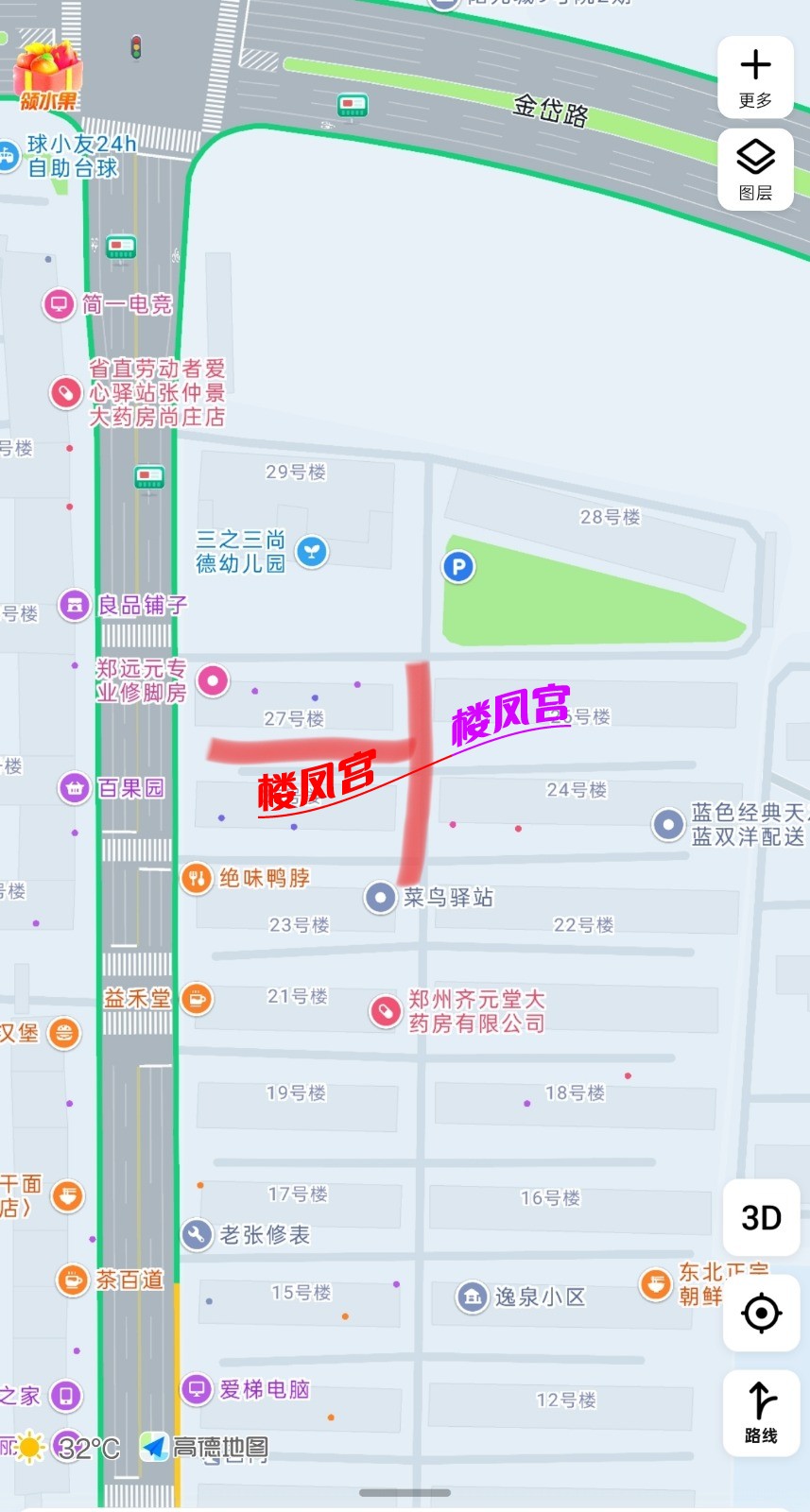Screen dimensions: 810x1512
Task: Open the 领水果 gift promotion
Action: (x=46, y=77)
